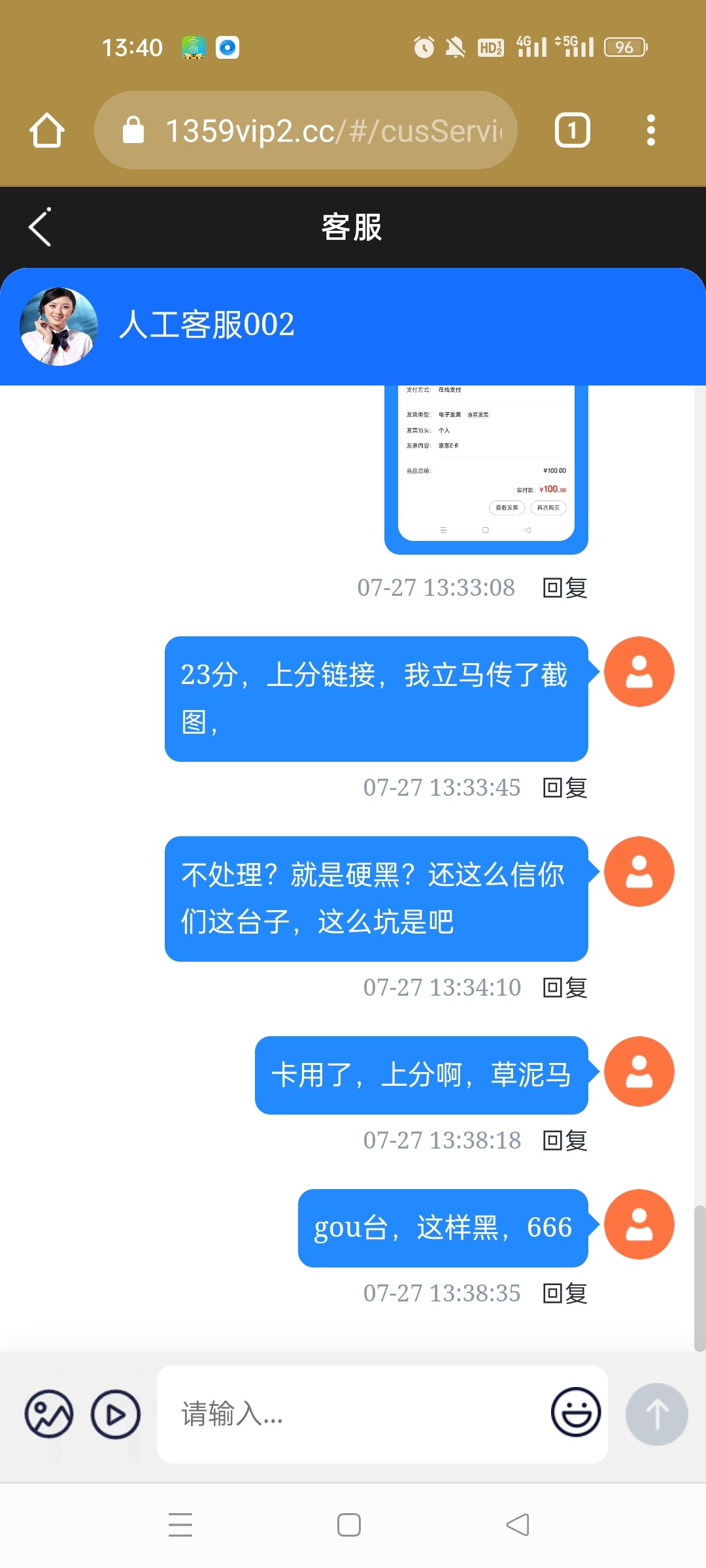Open the browser home page
Screen dimensions: 706x1568
(x=47, y=130)
